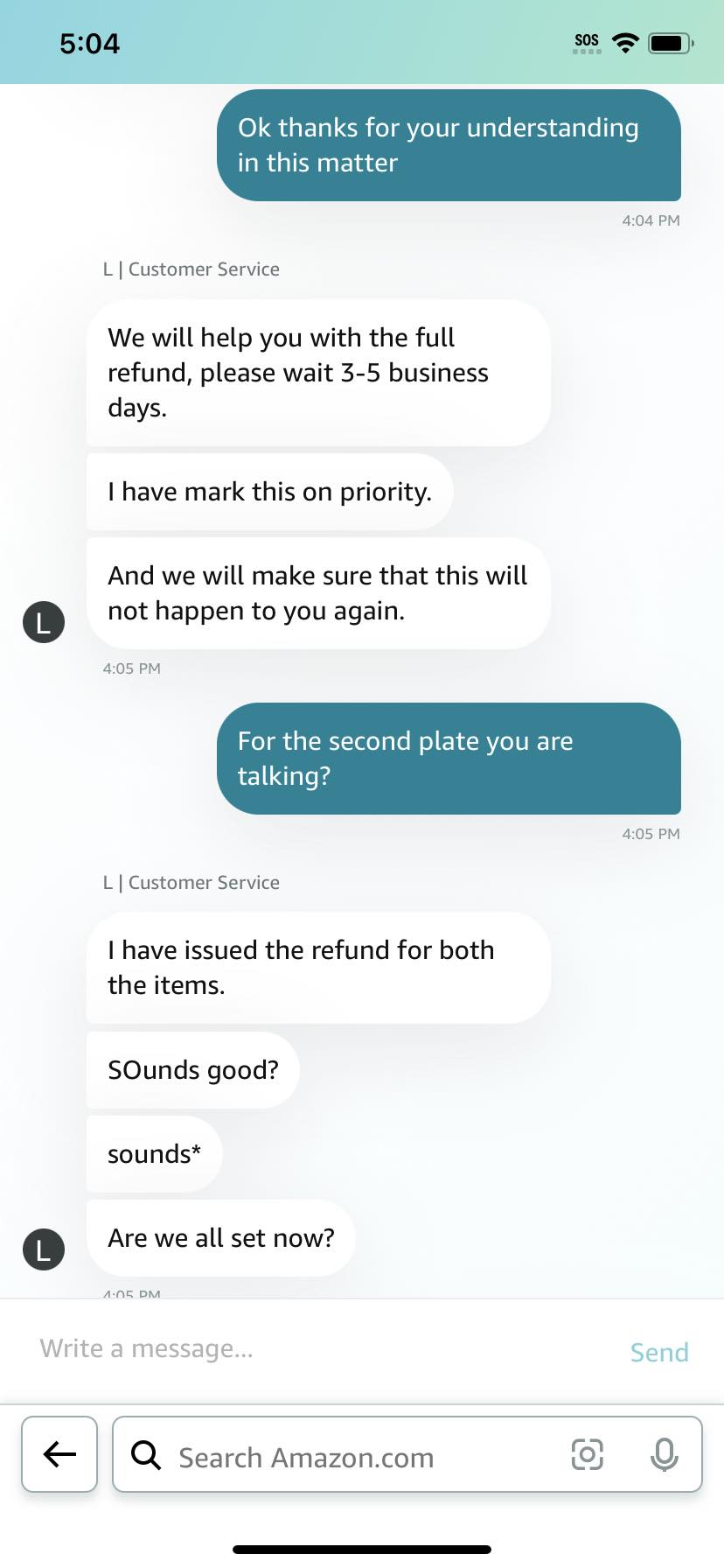Click the lower agent avatar beside Are we all set

(43, 1249)
